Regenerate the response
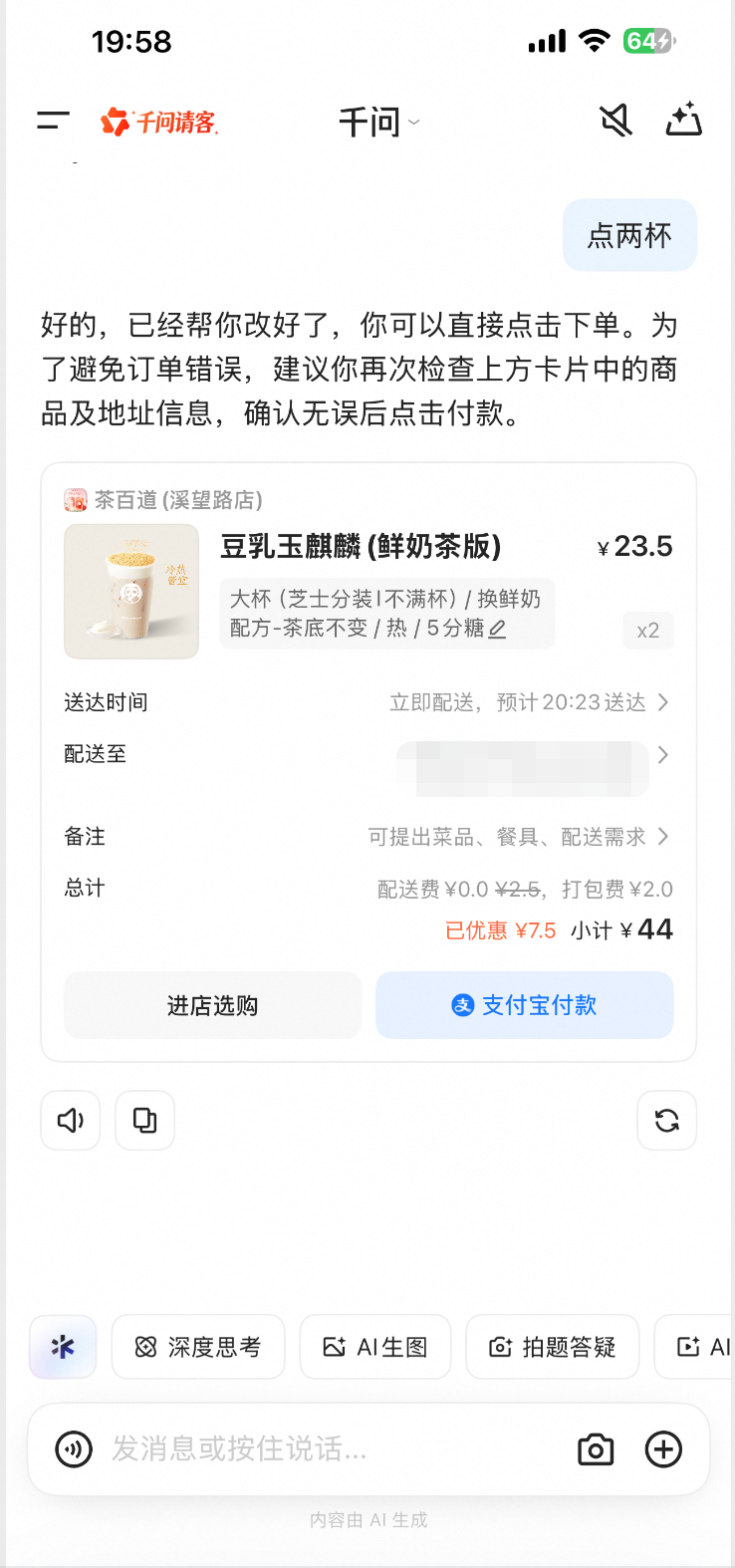This screenshot has width=735, height=1568. [x=666, y=1121]
